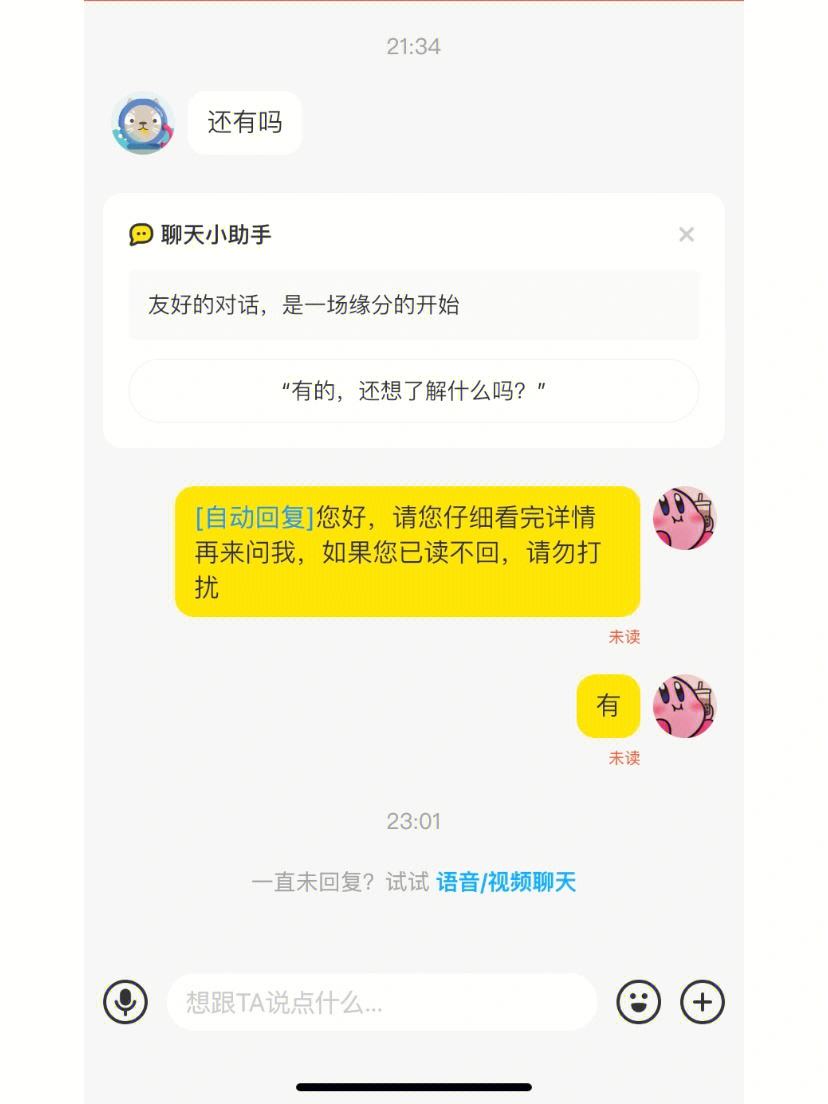This screenshot has width=828, height=1104.
Task: Start 语音/视频聊天 call link
Action: pos(506,882)
